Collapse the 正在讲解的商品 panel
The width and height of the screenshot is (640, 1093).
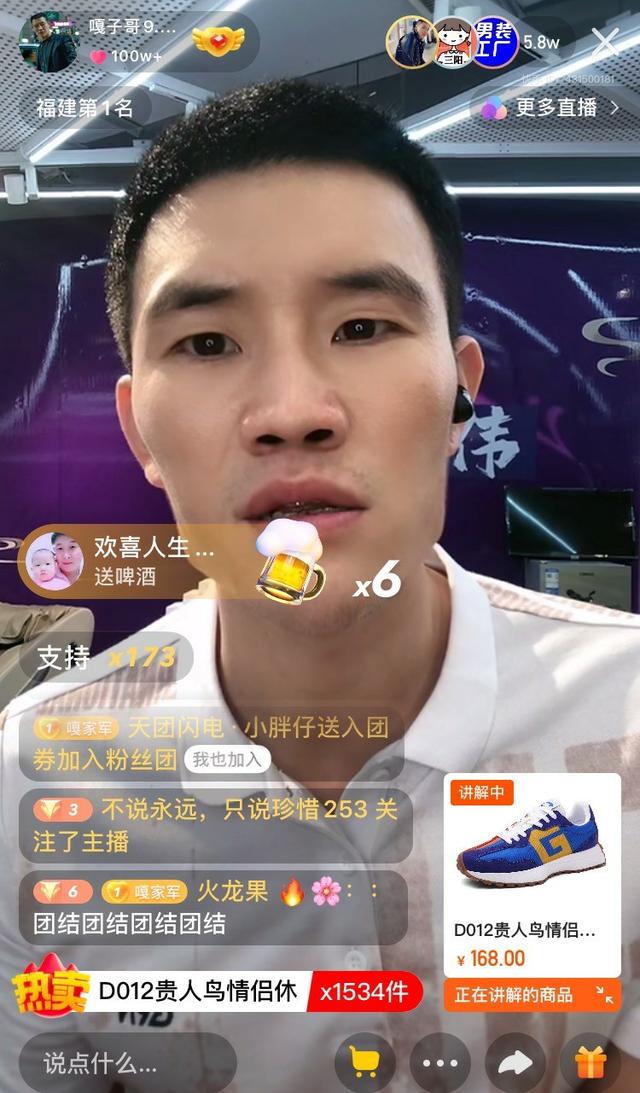point(604,995)
